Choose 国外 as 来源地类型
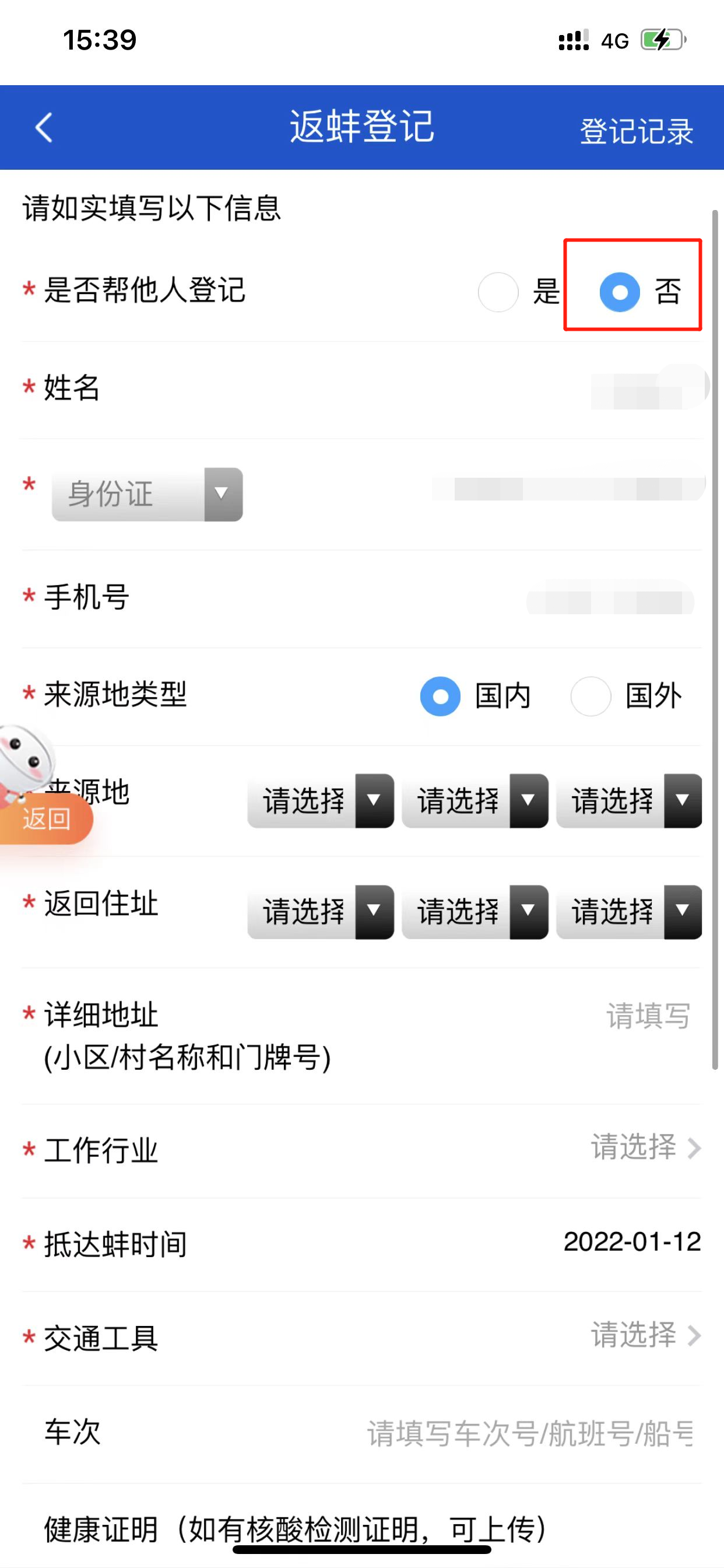This screenshot has width=724, height=1568. click(591, 696)
